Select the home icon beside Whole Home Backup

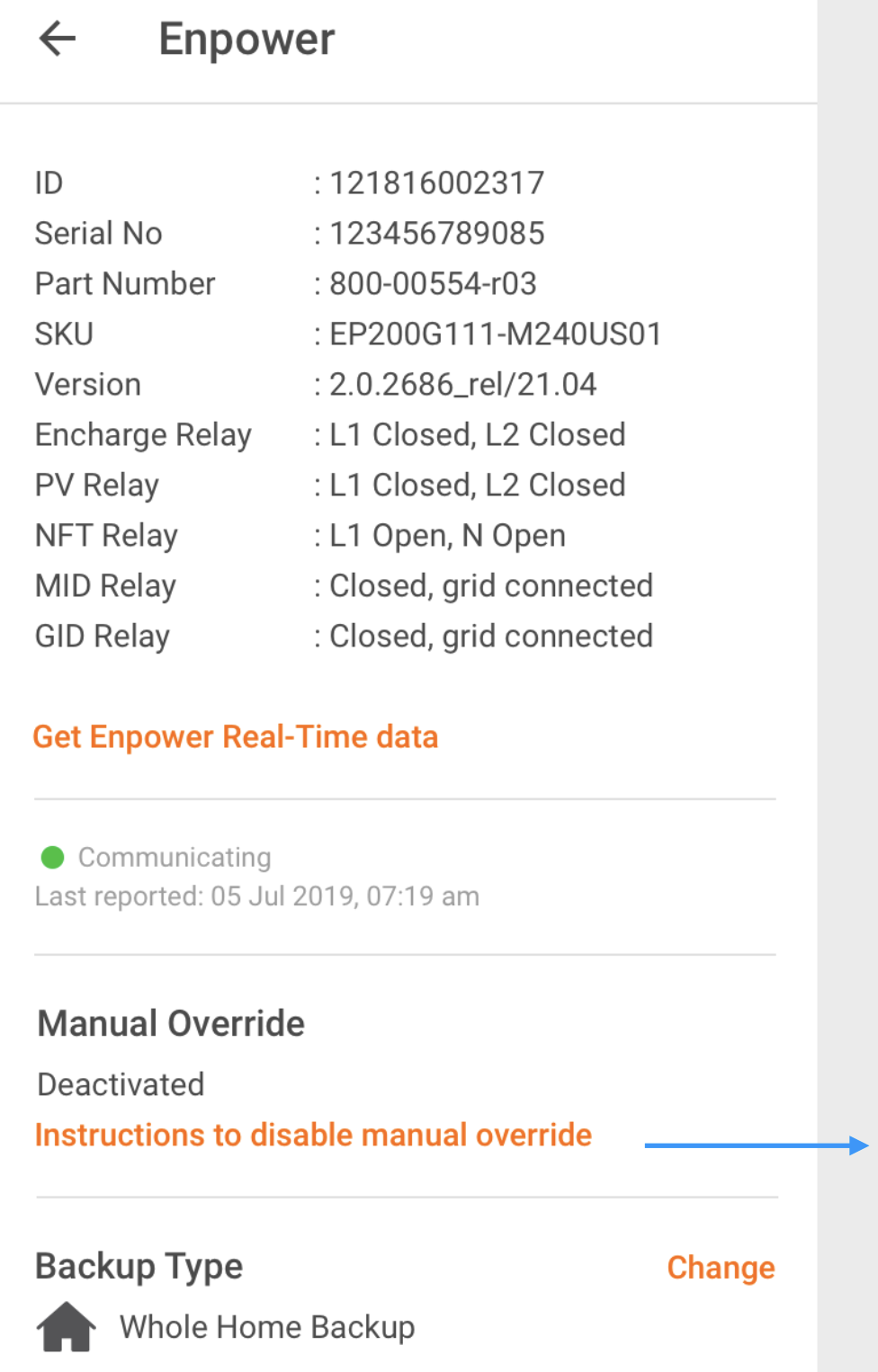click(x=65, y=1326)
